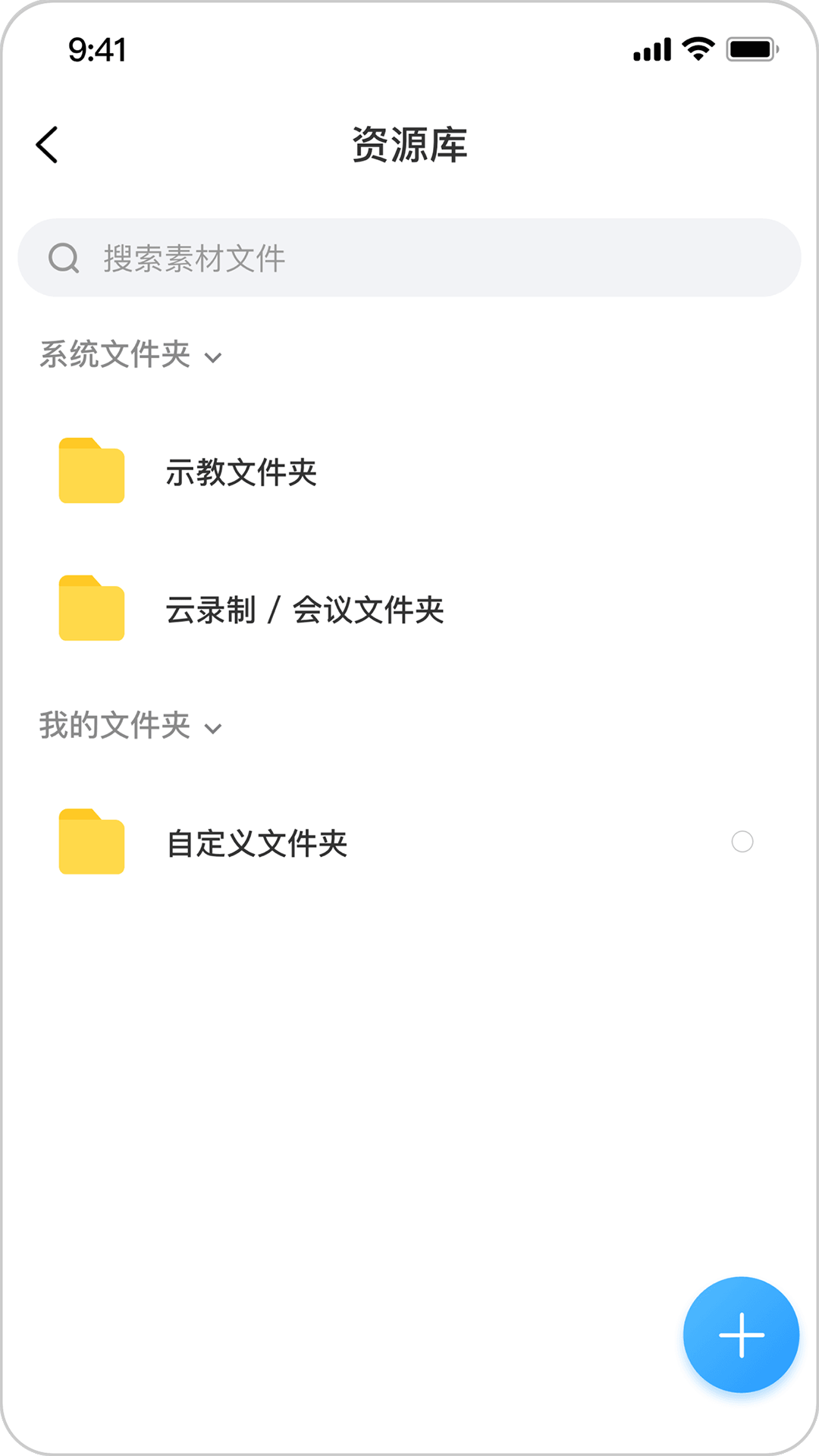Go back from 资源库 page

click(x=47, y=145)
